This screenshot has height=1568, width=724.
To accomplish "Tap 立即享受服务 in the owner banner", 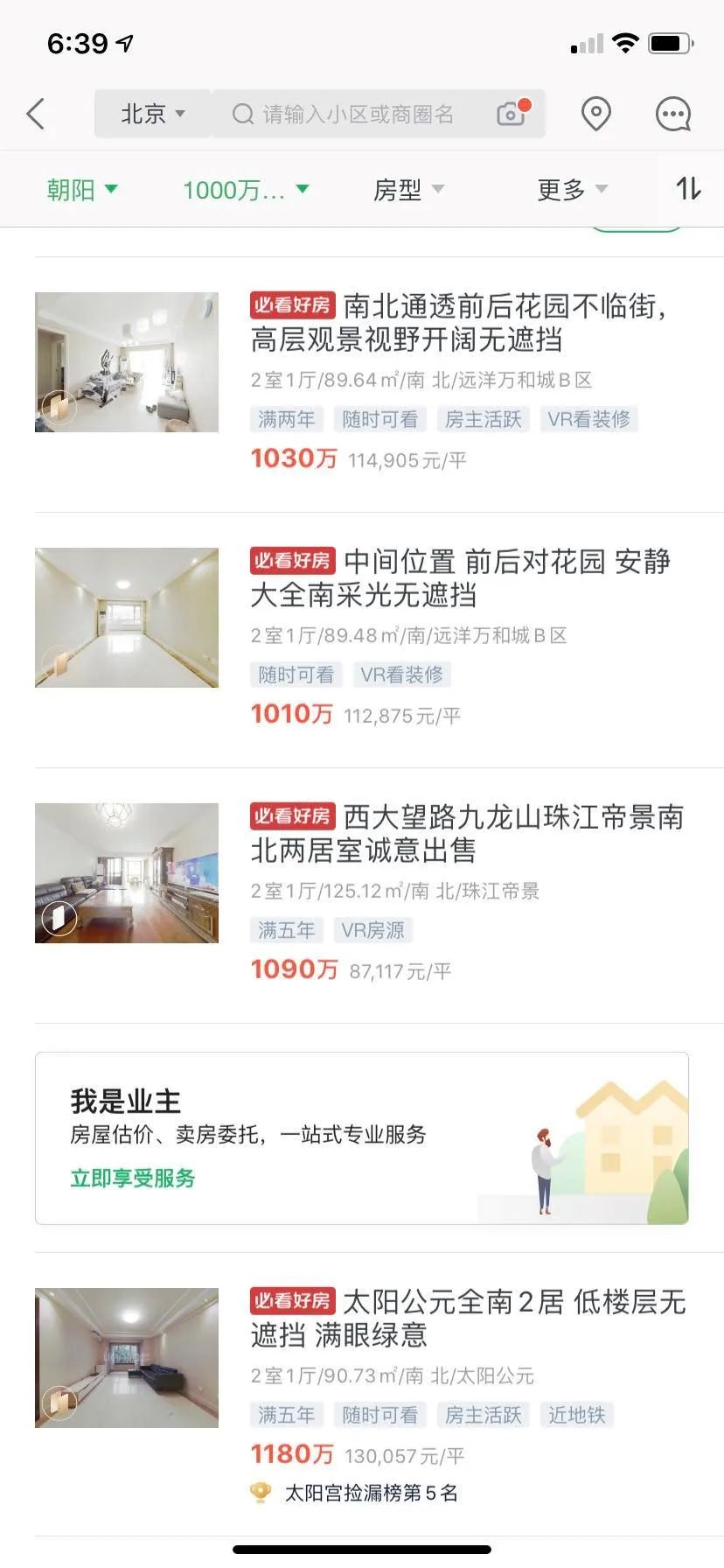I will point(133,1179).
